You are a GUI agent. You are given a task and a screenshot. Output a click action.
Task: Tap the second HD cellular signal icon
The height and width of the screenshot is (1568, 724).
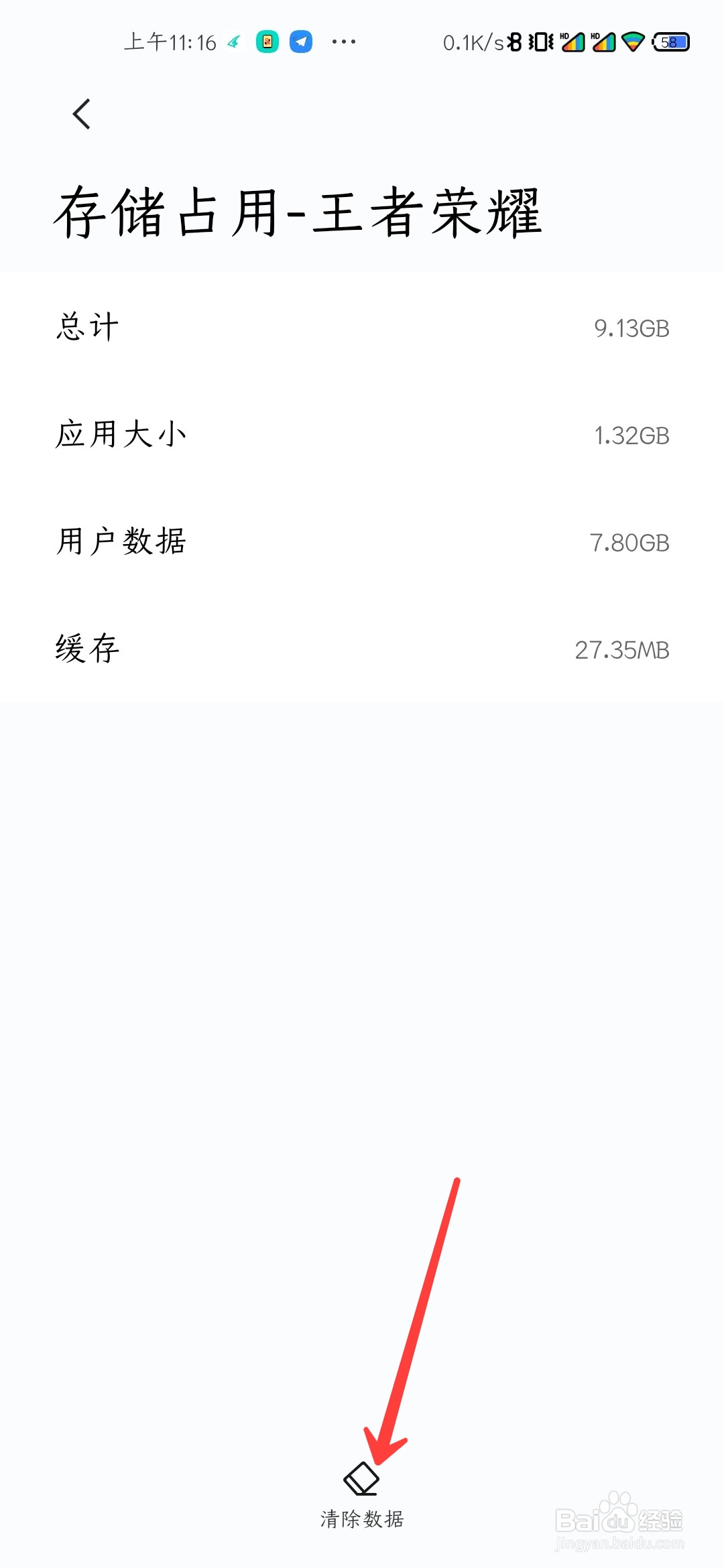[x=603, y=42]
